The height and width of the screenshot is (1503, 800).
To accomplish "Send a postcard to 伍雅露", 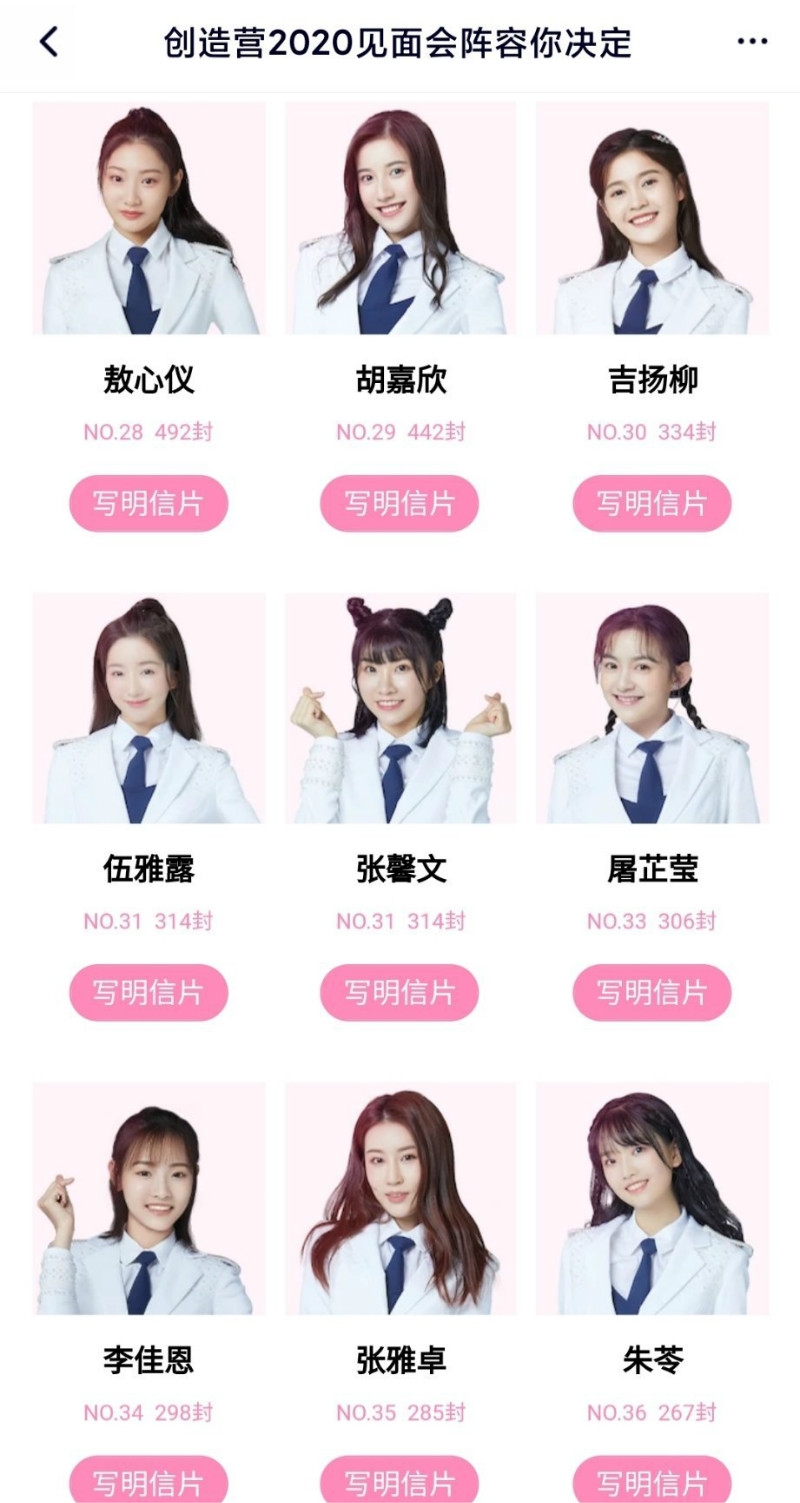I will coord(148,992).
